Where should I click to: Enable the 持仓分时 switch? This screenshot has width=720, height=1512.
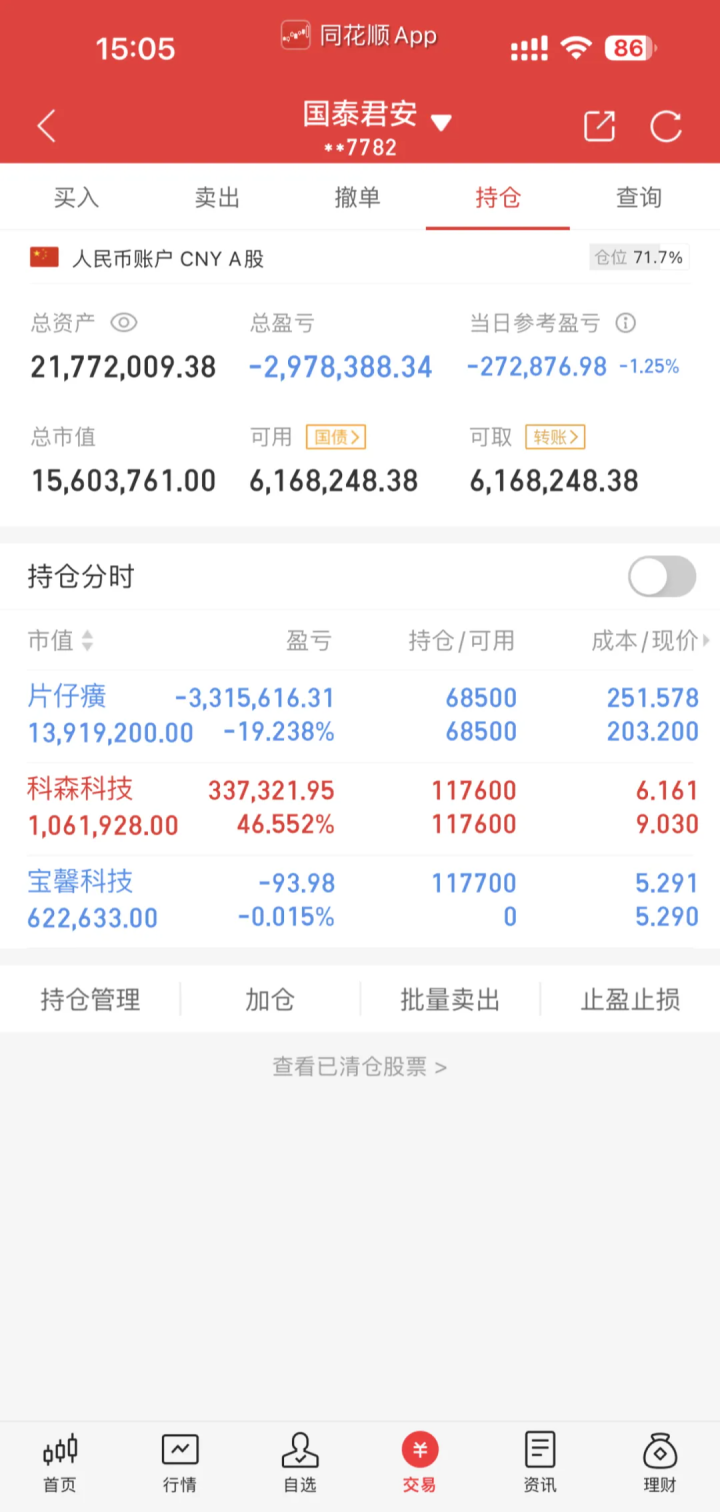coord(662,577)
